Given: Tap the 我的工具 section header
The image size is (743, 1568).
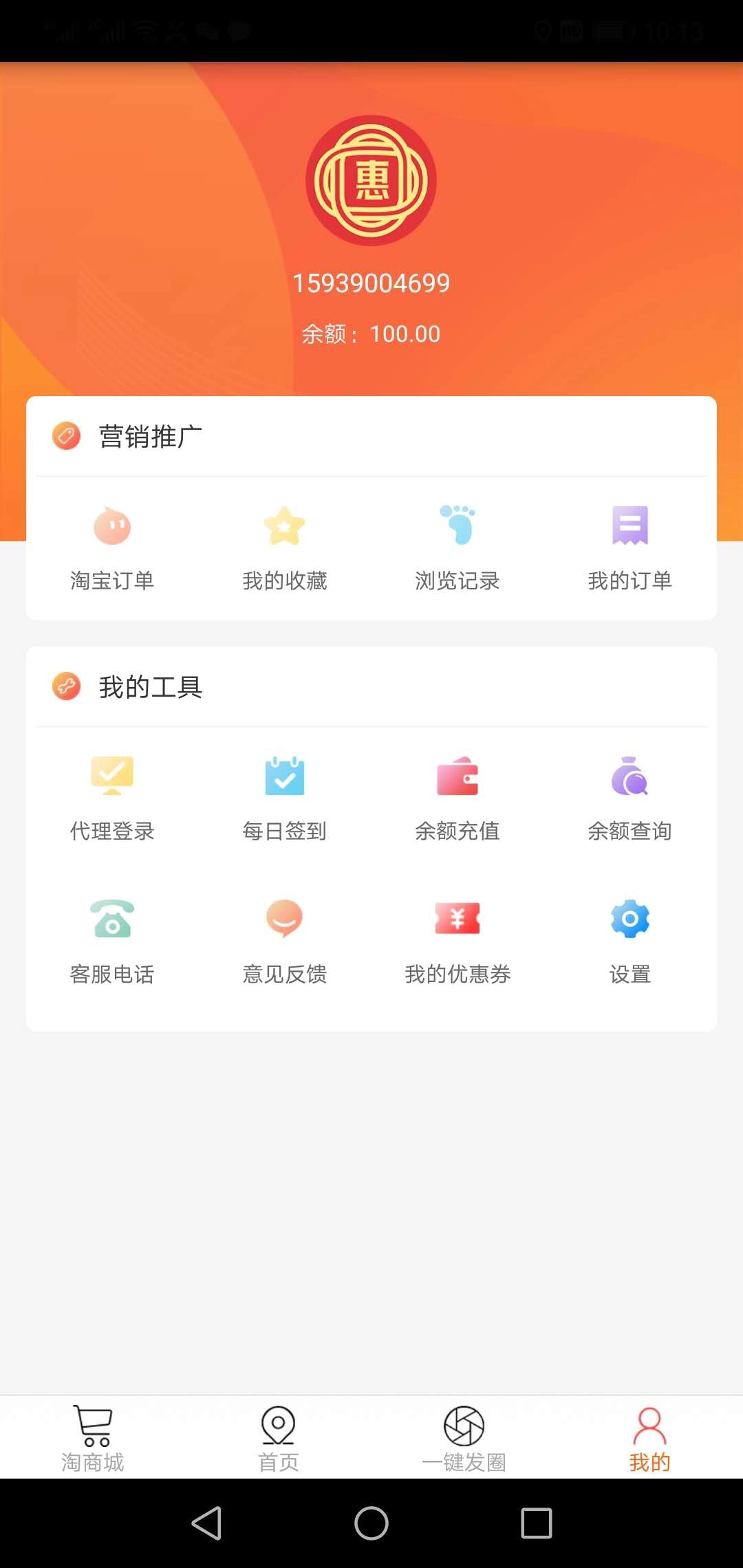Looking at the screenshot, I should 151,686.
